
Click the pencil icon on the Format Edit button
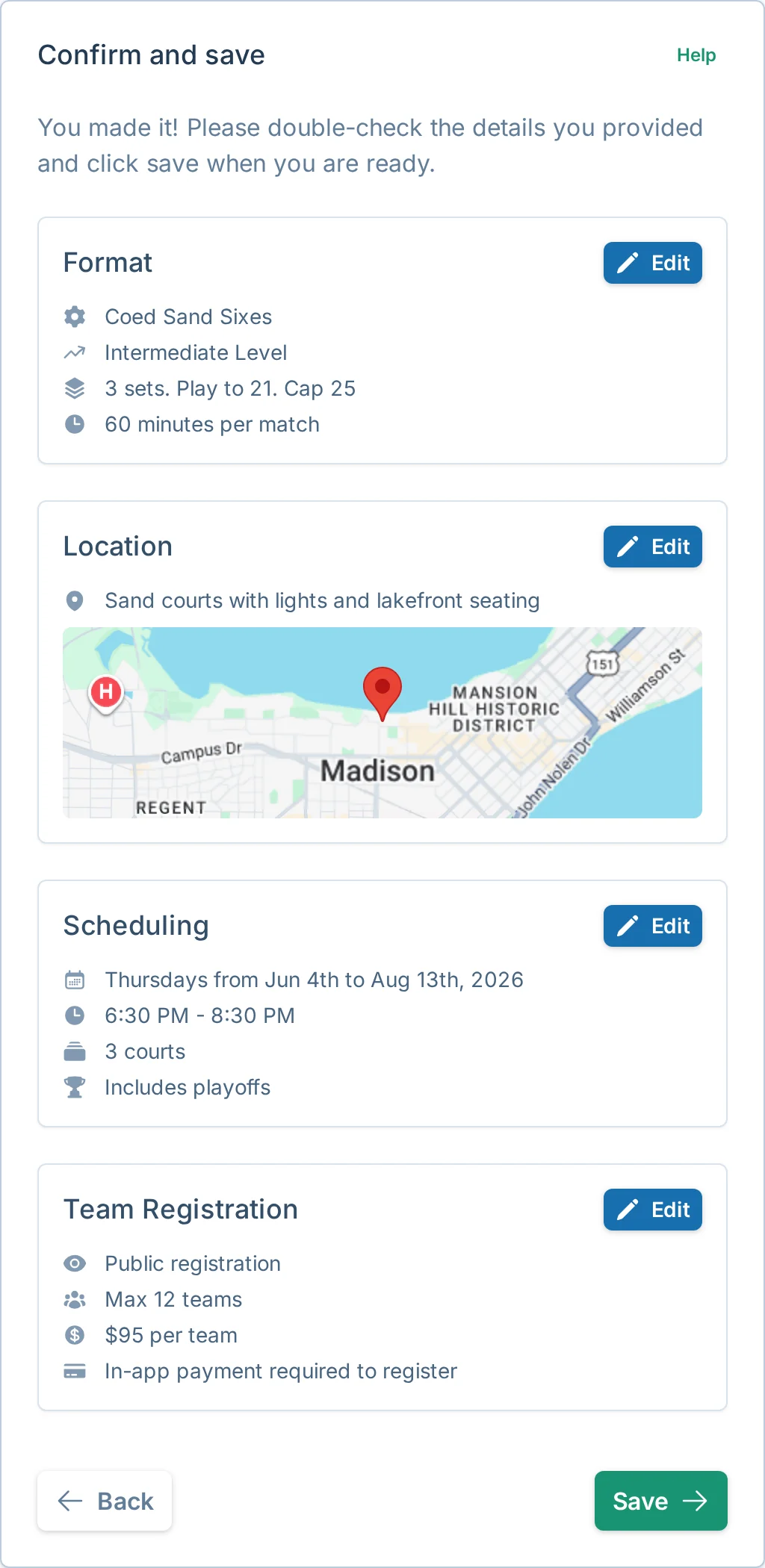click(630, 263)
